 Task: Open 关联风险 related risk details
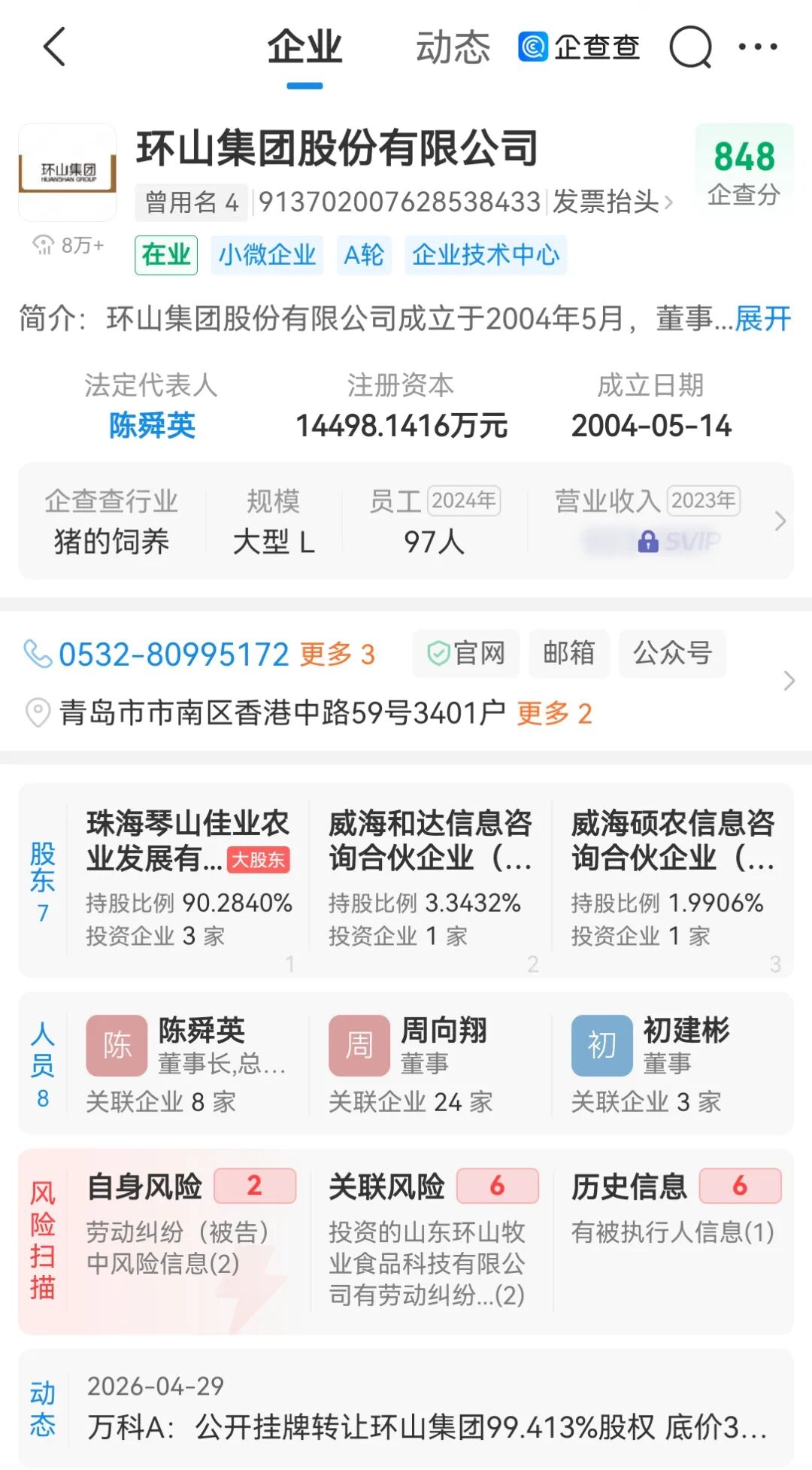click(432, 1238)
